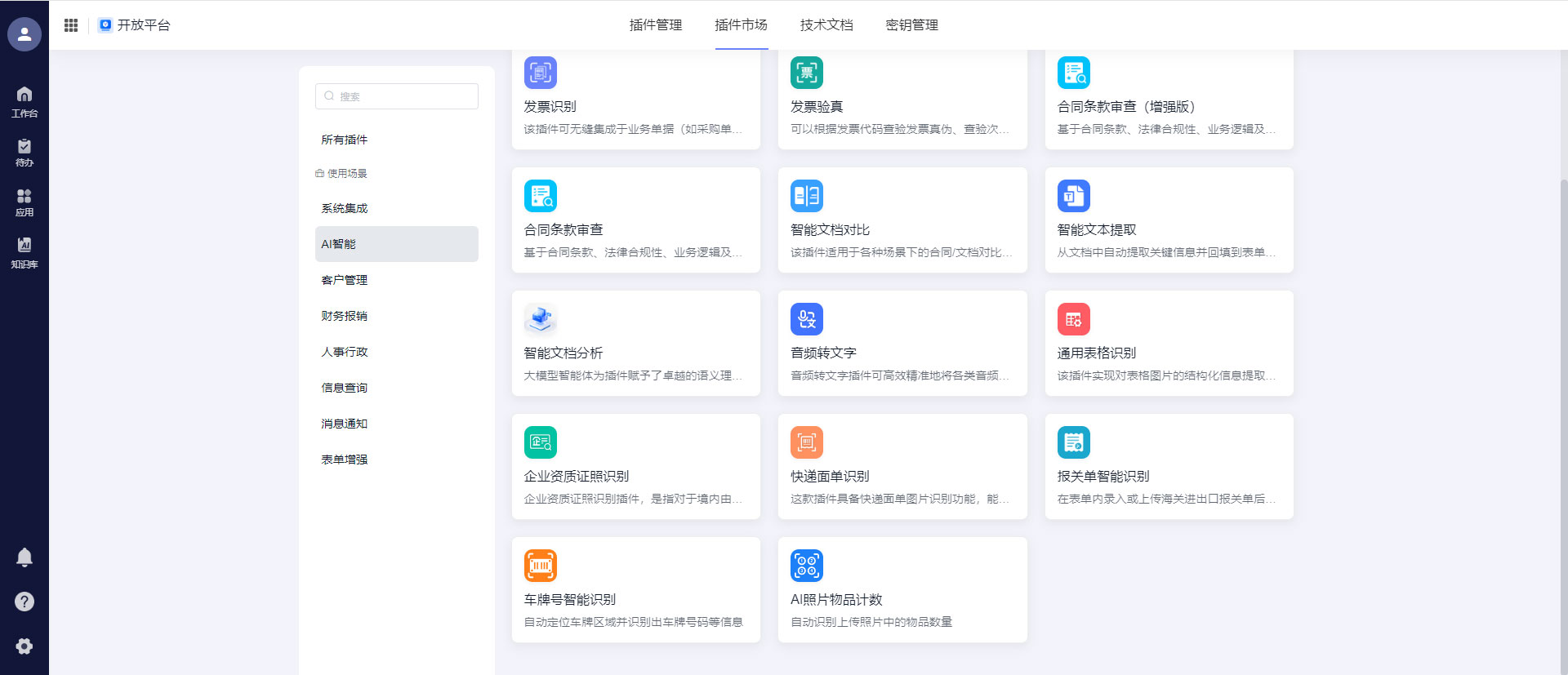Open the 智能文档对比 plugin card
Viewport: 1568px width, 675px height.
[x=902, y=220]
